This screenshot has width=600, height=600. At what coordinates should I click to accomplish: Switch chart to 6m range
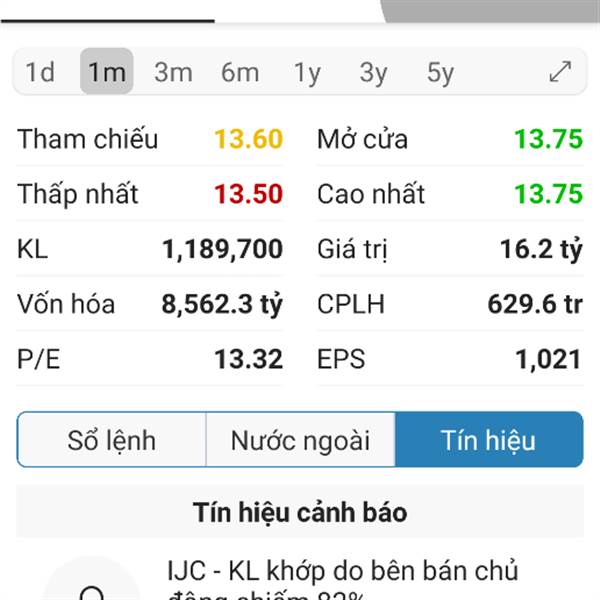pos(240,72)
